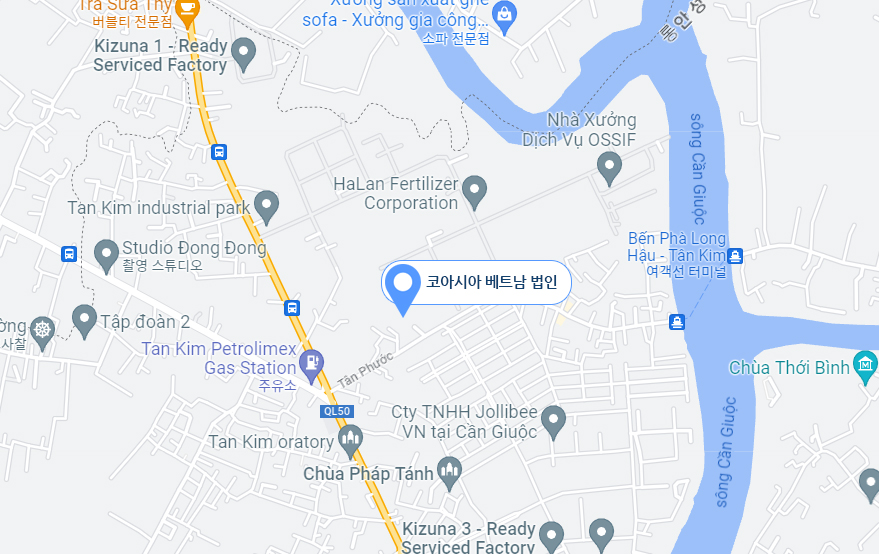Viewport: 879px width, 554px height.
Task: Open the Tập đoàn 2 pin
Action: pos(85,319)
